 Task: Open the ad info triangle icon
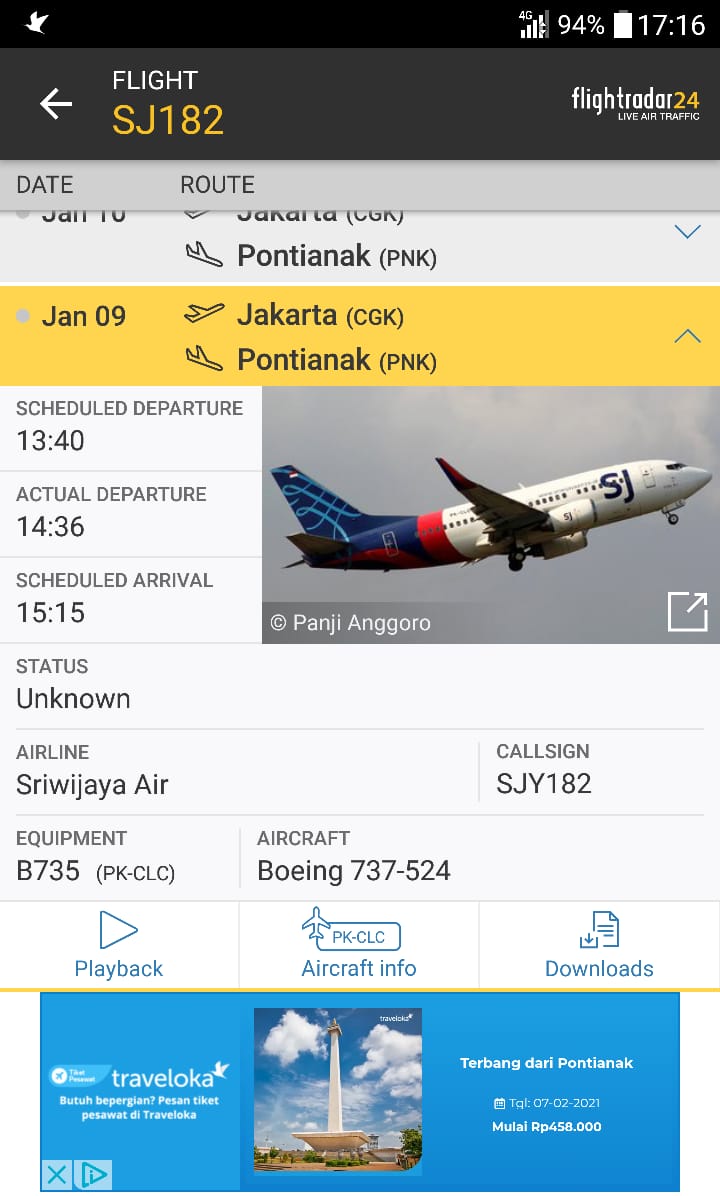(x=93, y=1174)
